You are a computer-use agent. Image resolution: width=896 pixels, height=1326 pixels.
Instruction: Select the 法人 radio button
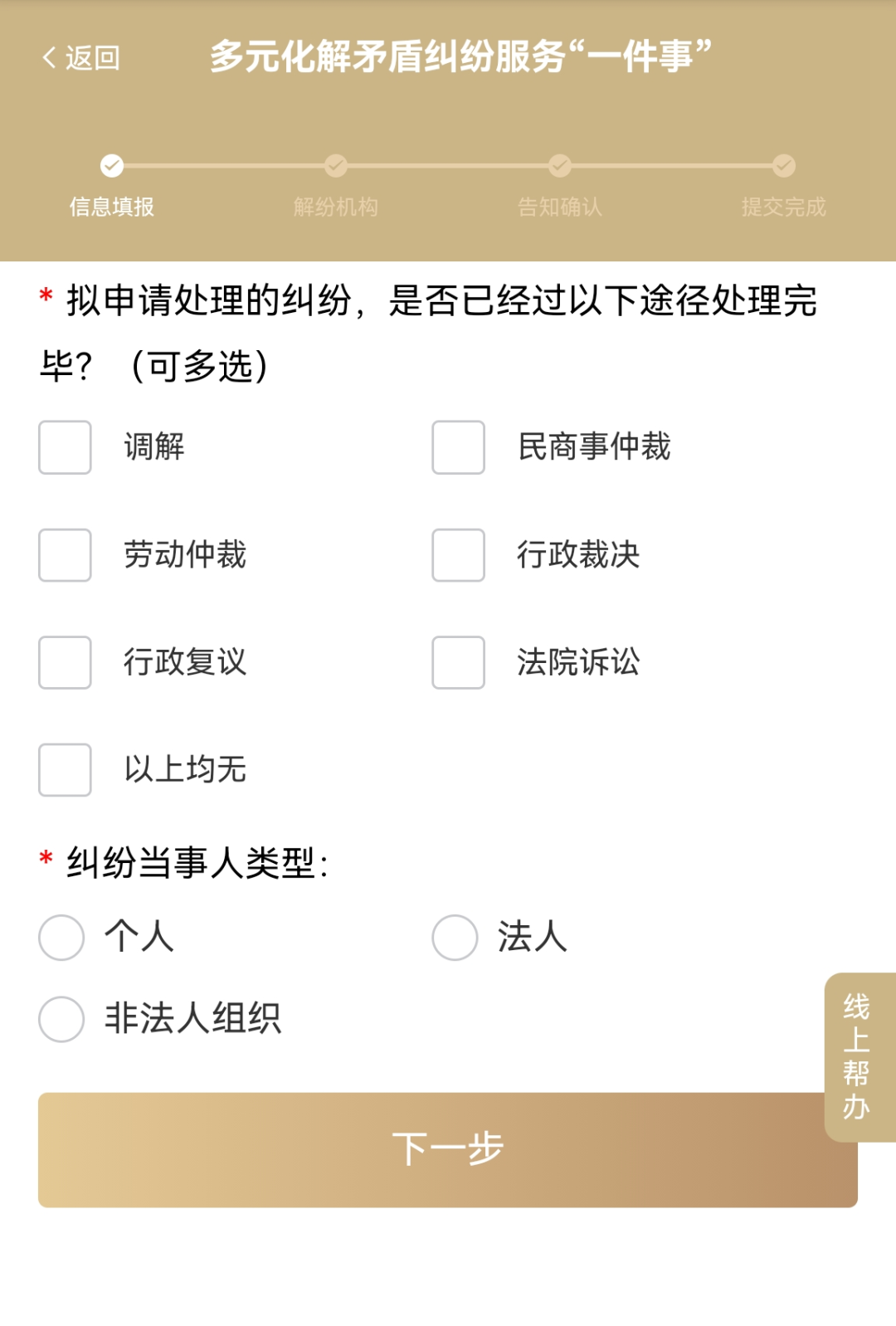(x=455, y=938)
